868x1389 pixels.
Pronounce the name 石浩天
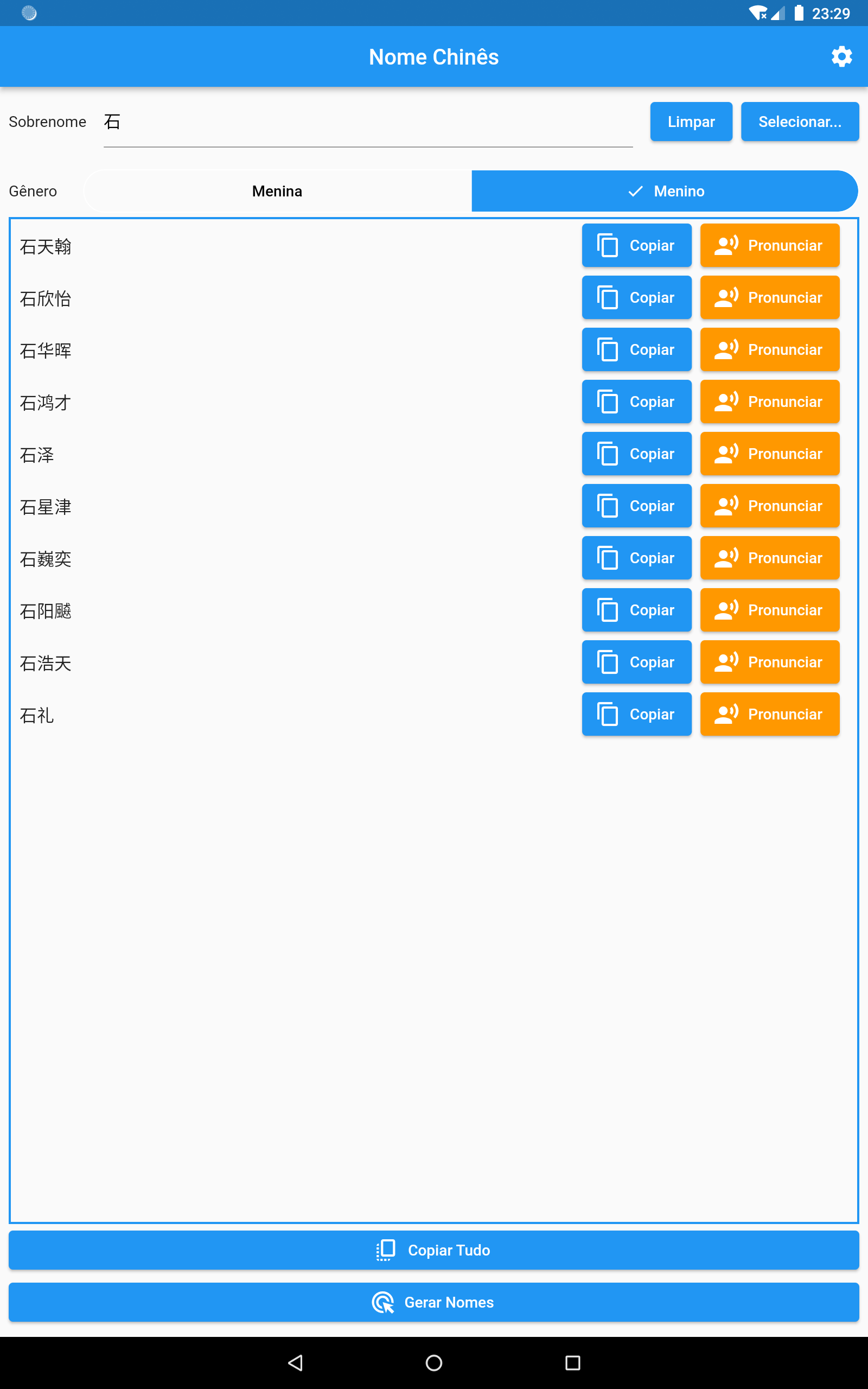point(770,662)
